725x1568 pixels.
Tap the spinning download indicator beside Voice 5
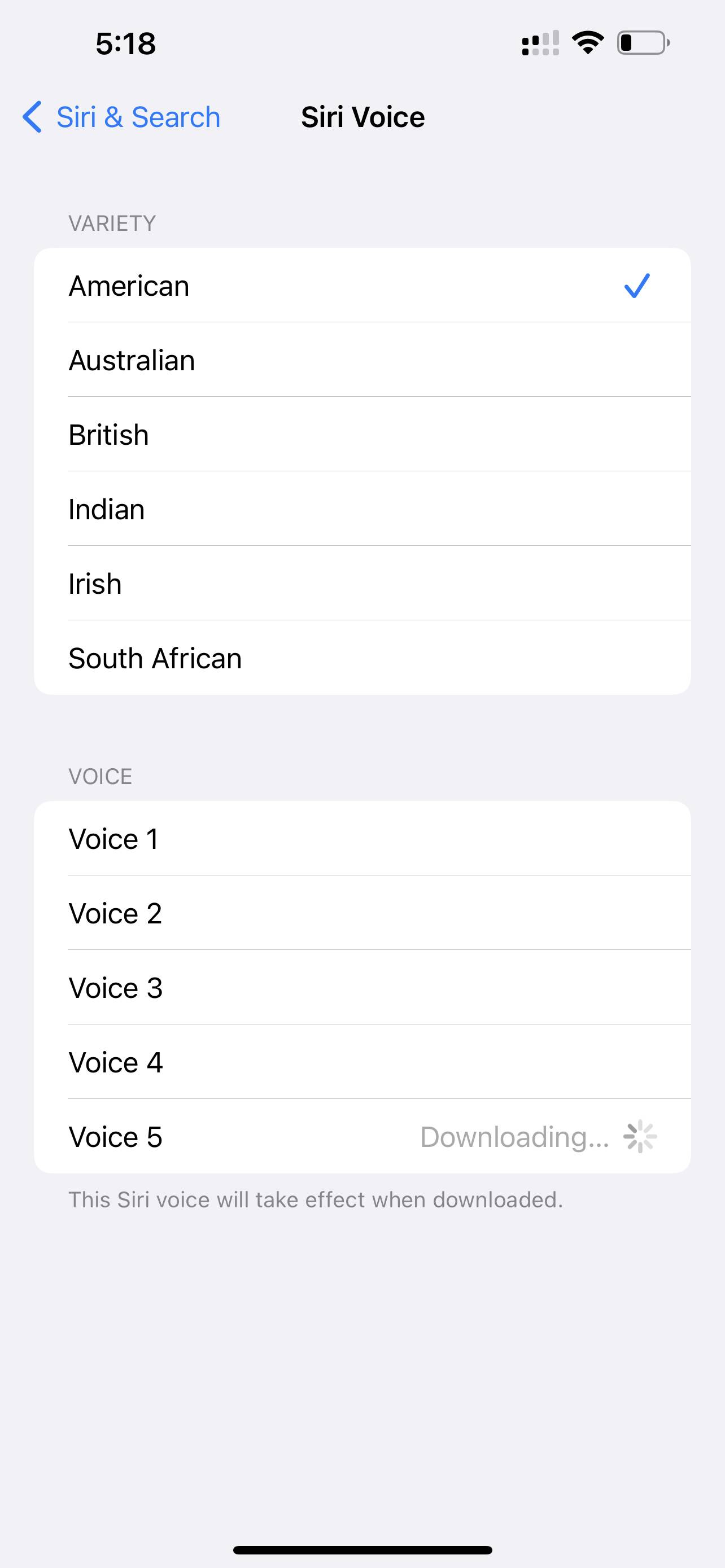pos(640,1136)
